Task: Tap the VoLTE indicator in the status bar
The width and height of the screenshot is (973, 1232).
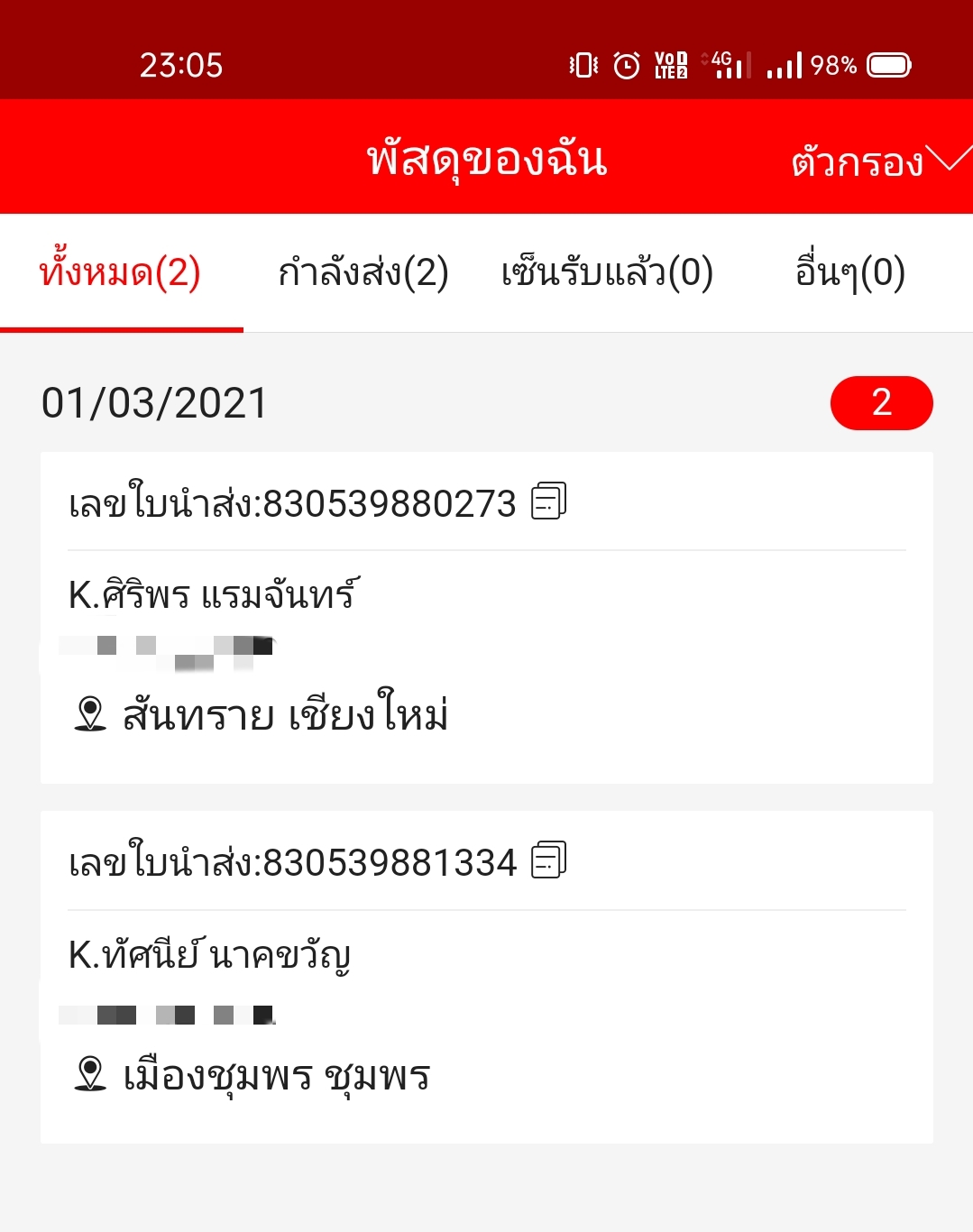Action: tap(668, 65)
